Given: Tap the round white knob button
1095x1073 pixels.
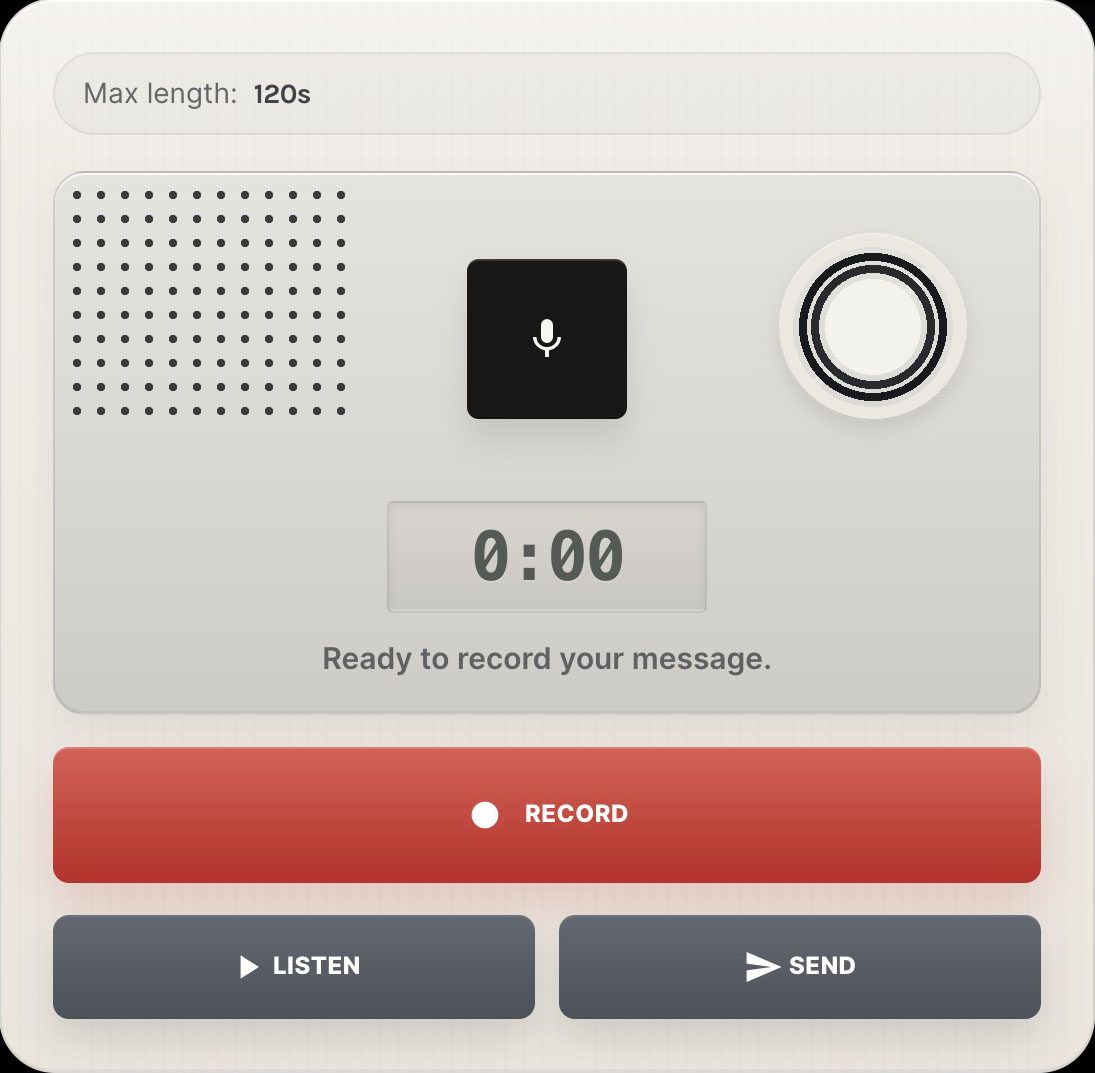Looking at the screenshot, I should (872, 326).
